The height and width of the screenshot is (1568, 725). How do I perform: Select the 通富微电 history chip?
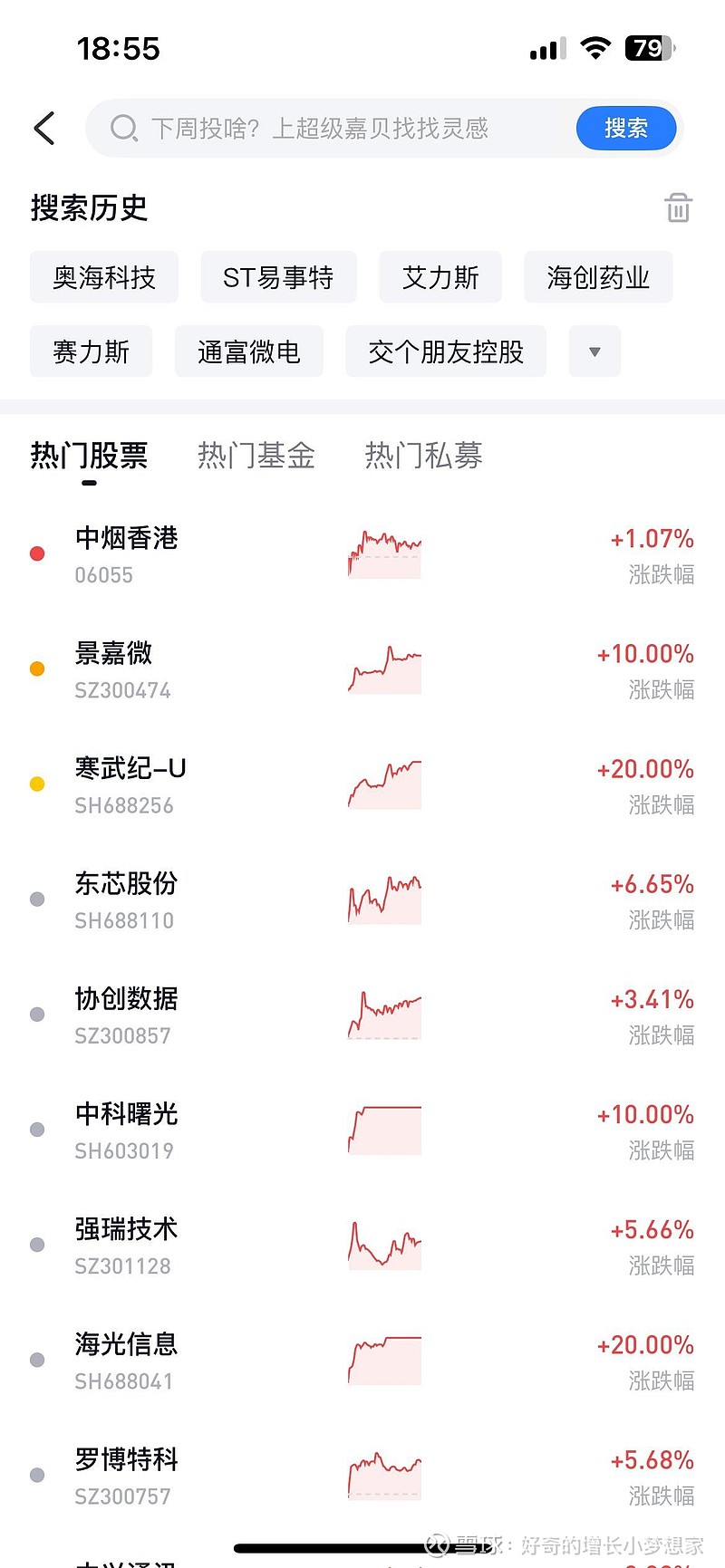[x=249, y=351]
